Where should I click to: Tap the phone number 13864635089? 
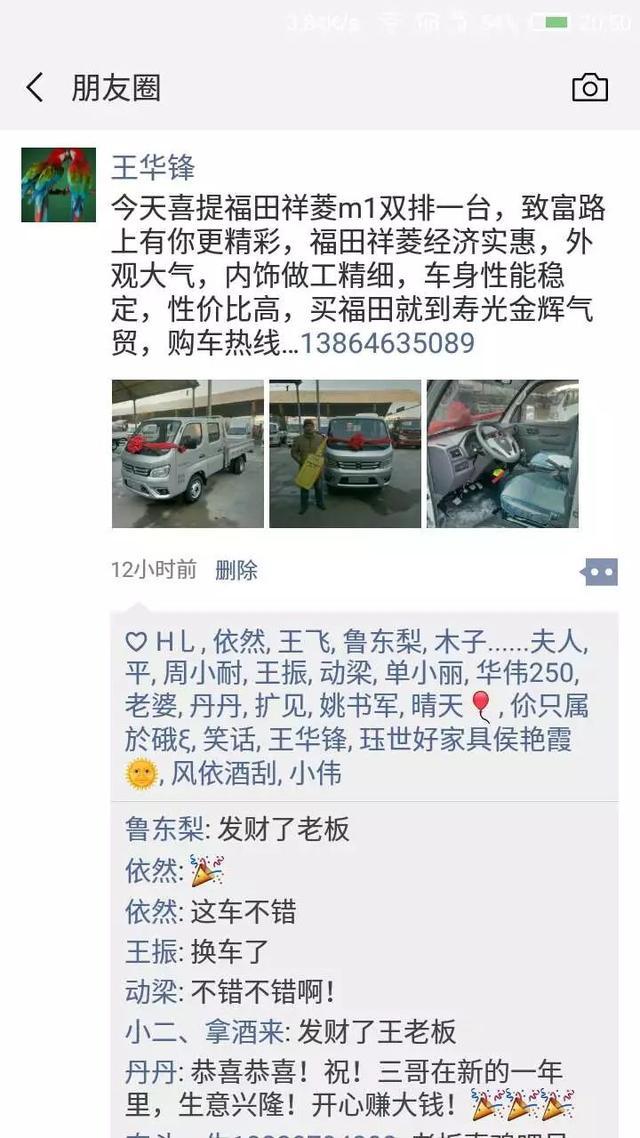click(x=387, y=343)
